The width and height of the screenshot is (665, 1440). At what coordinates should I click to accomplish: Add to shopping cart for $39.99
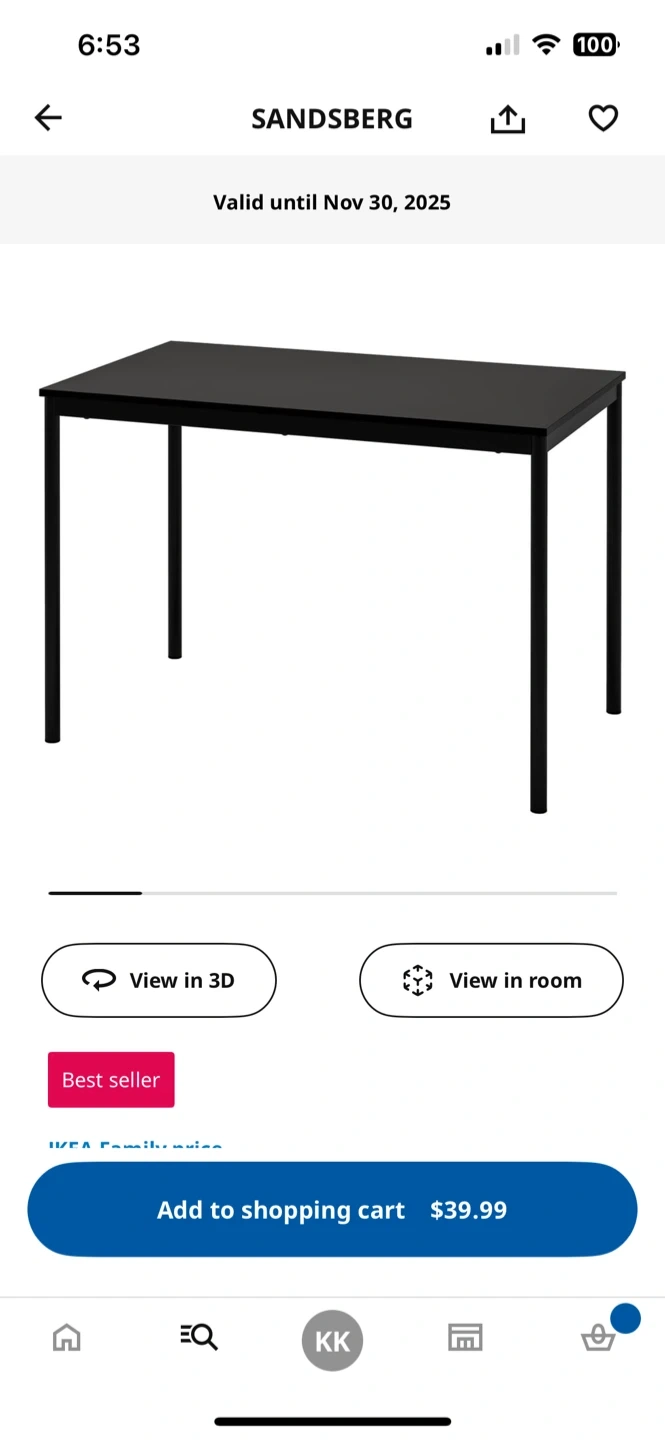coord(332,1210)
